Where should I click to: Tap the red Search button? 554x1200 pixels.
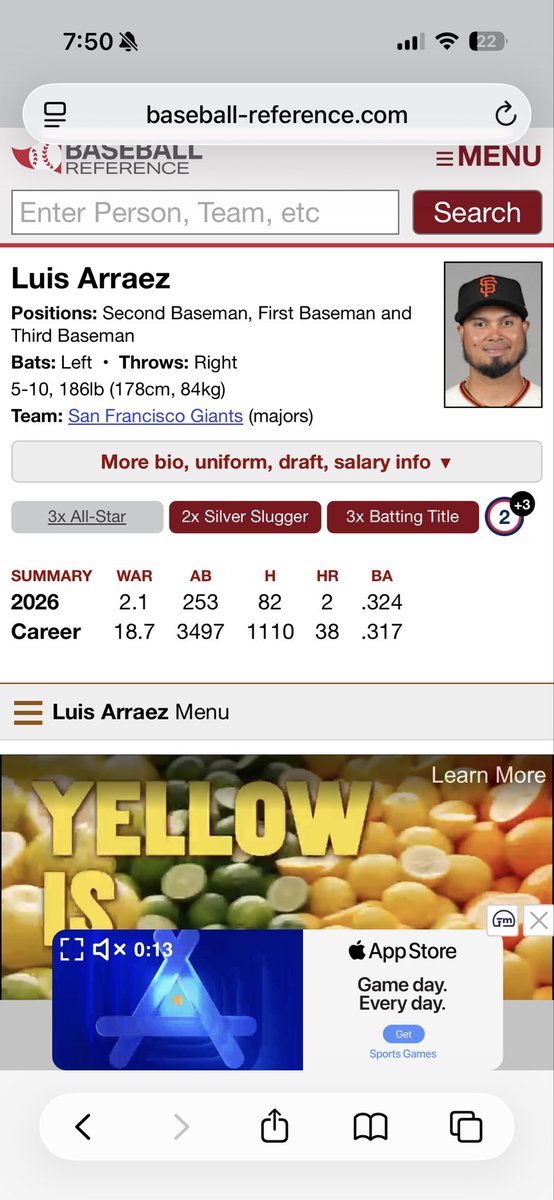477,212
